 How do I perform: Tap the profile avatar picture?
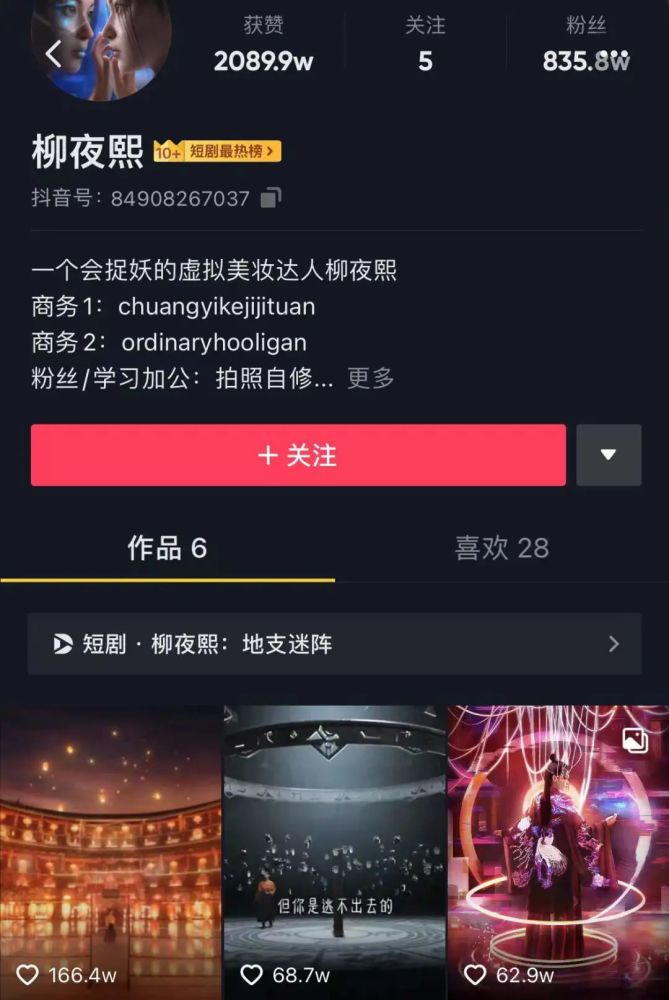point(105,45)
